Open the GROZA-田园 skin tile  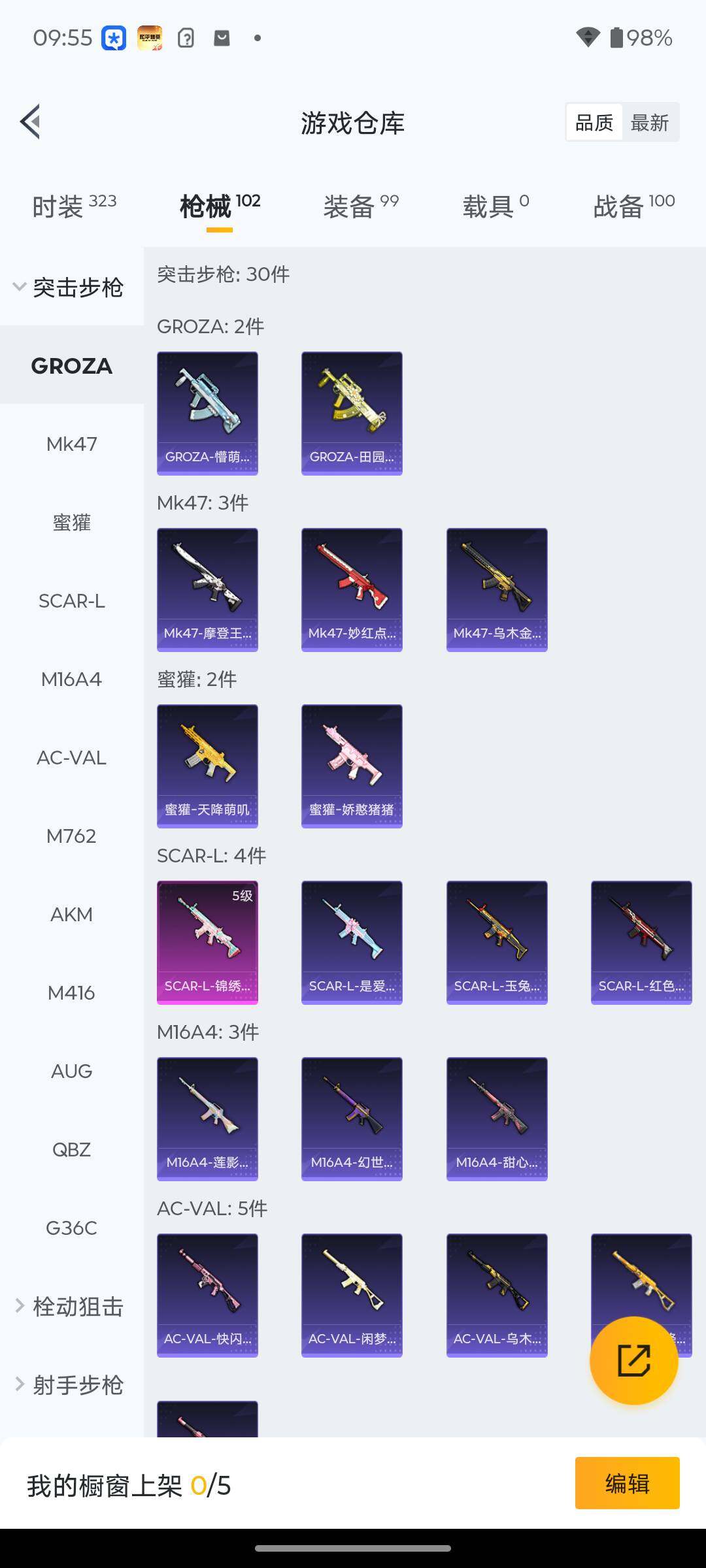(352, 413)
